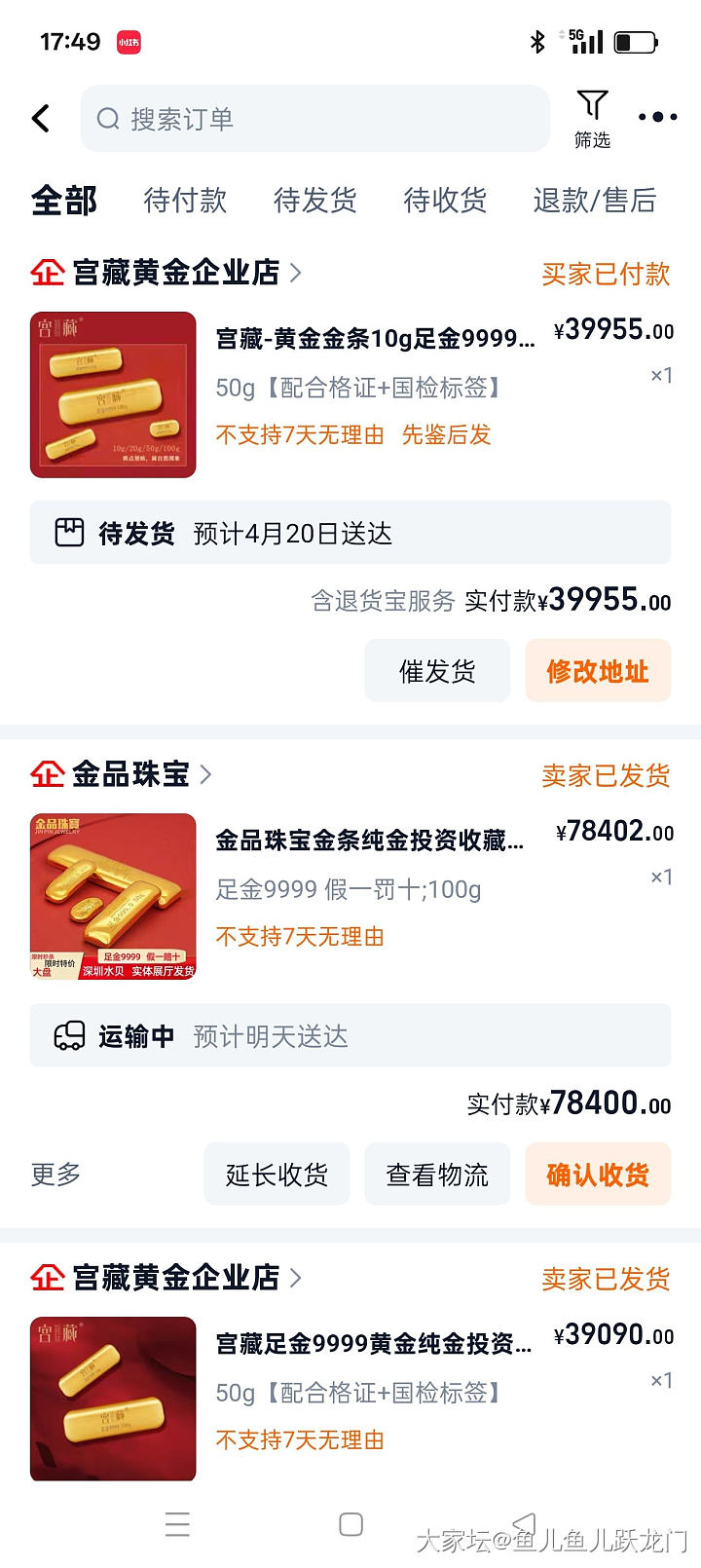The width and height of the screenshot is (701, 1568).
Task: Open the three-dot overflow menu
Action: [657, 117]
